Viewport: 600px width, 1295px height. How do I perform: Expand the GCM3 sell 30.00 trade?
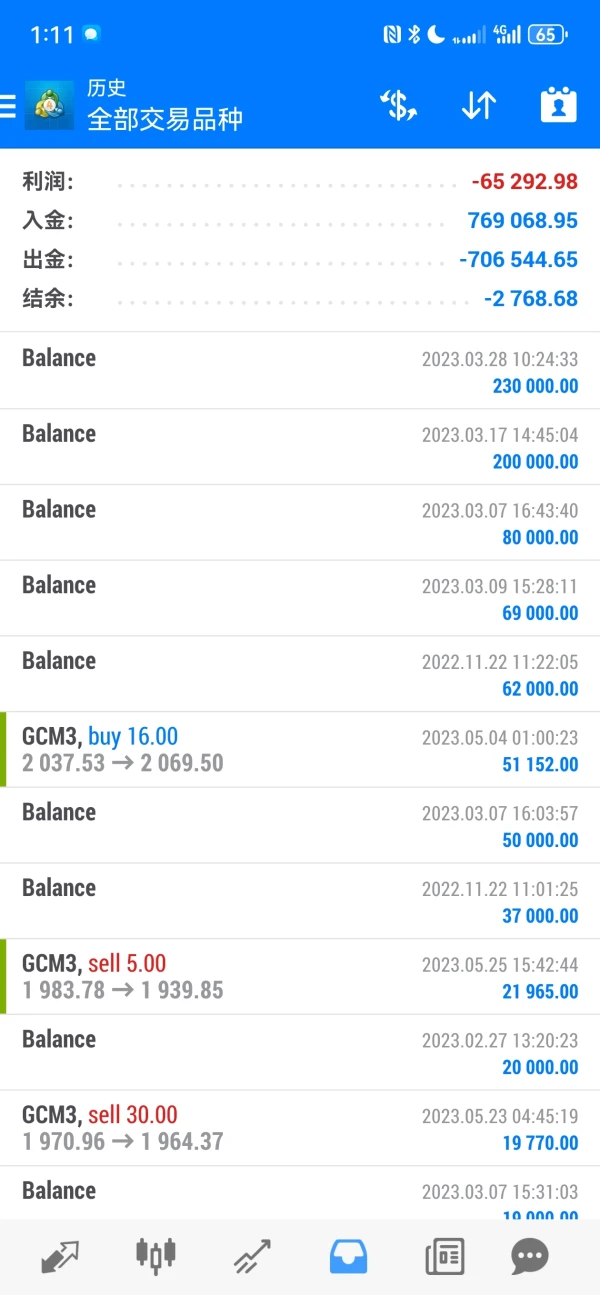tap(300, 1128)
